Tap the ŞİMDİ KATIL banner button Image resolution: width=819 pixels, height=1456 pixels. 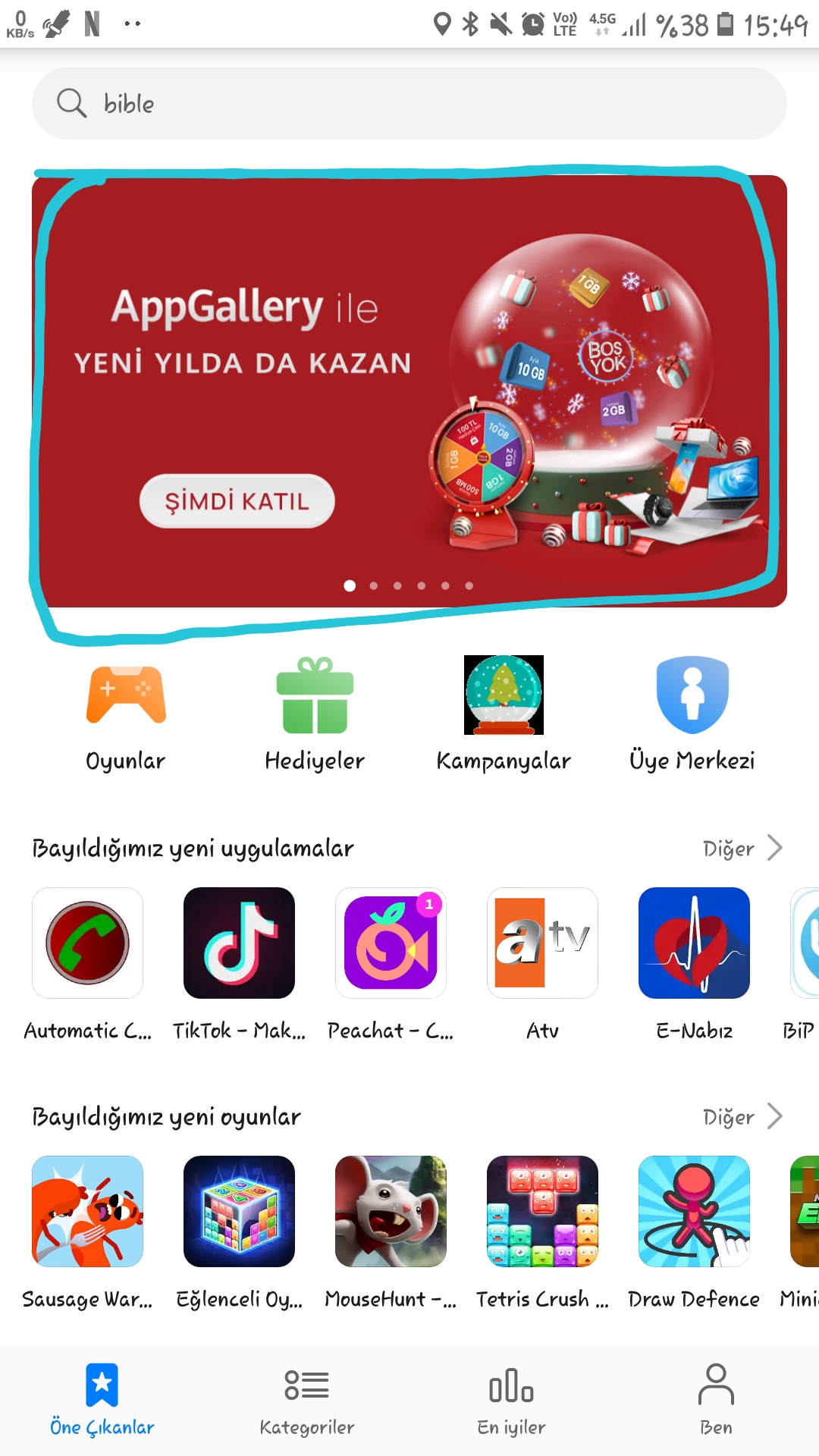click(237, 501)
